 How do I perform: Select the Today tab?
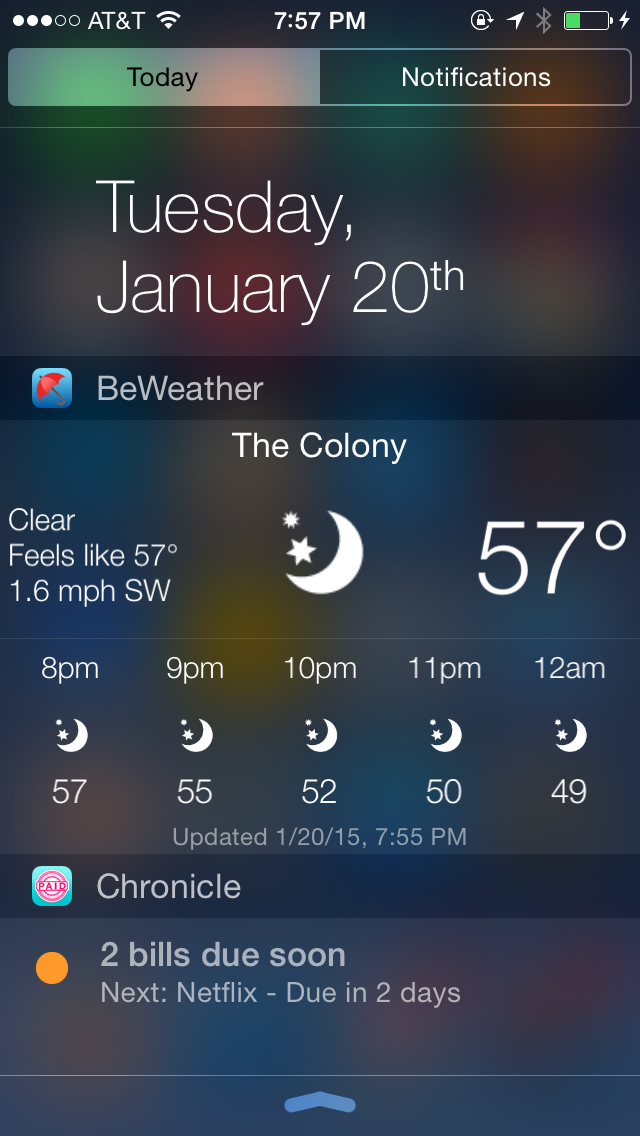(x=164, y=78)
